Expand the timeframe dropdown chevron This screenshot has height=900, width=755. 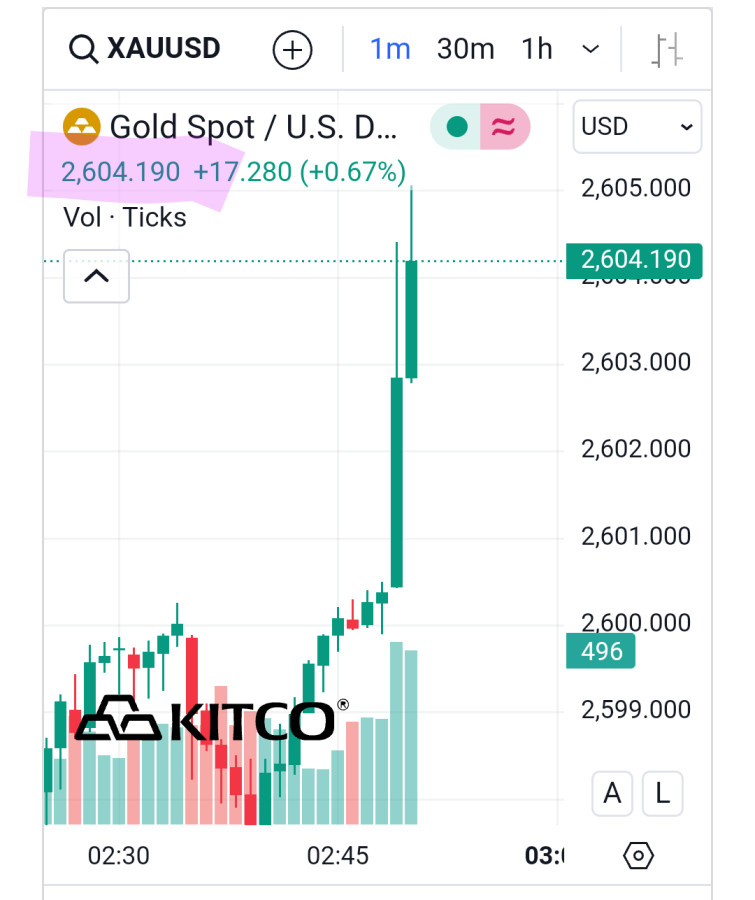[591, 49]
